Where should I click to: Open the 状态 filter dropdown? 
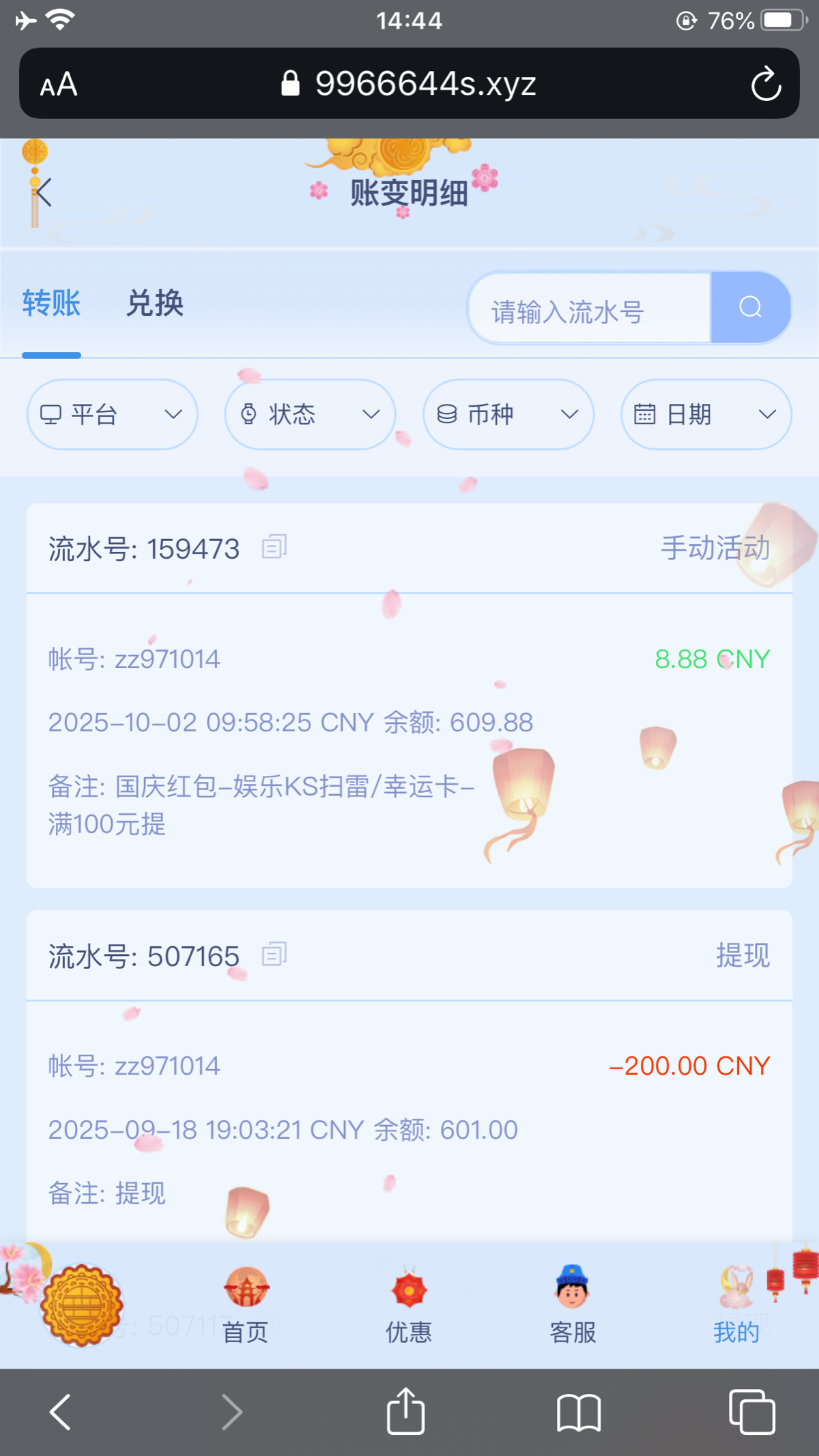coord(310,414)
